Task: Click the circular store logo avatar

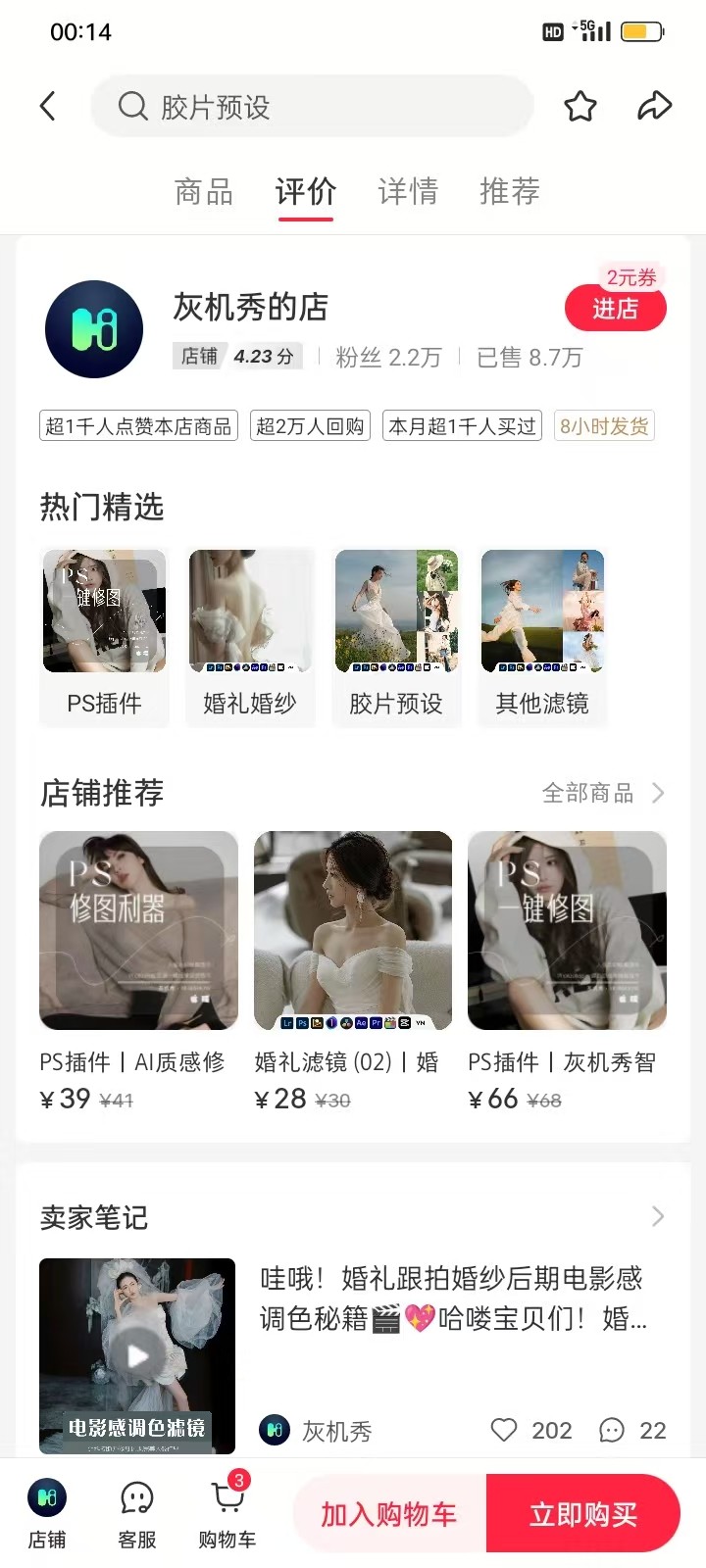Action: pos(93,328)
